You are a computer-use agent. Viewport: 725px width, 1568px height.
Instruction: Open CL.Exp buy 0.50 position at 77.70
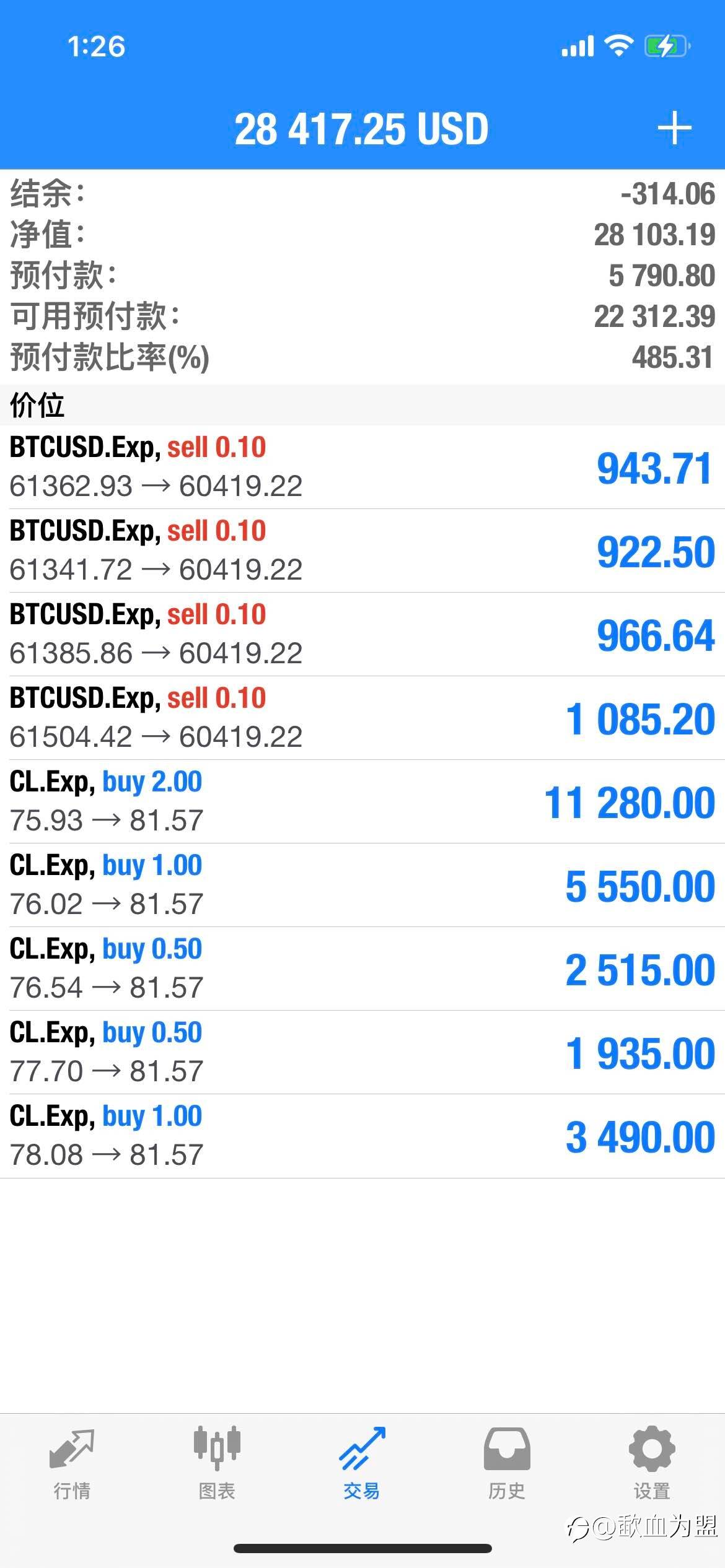(362, 1052)
